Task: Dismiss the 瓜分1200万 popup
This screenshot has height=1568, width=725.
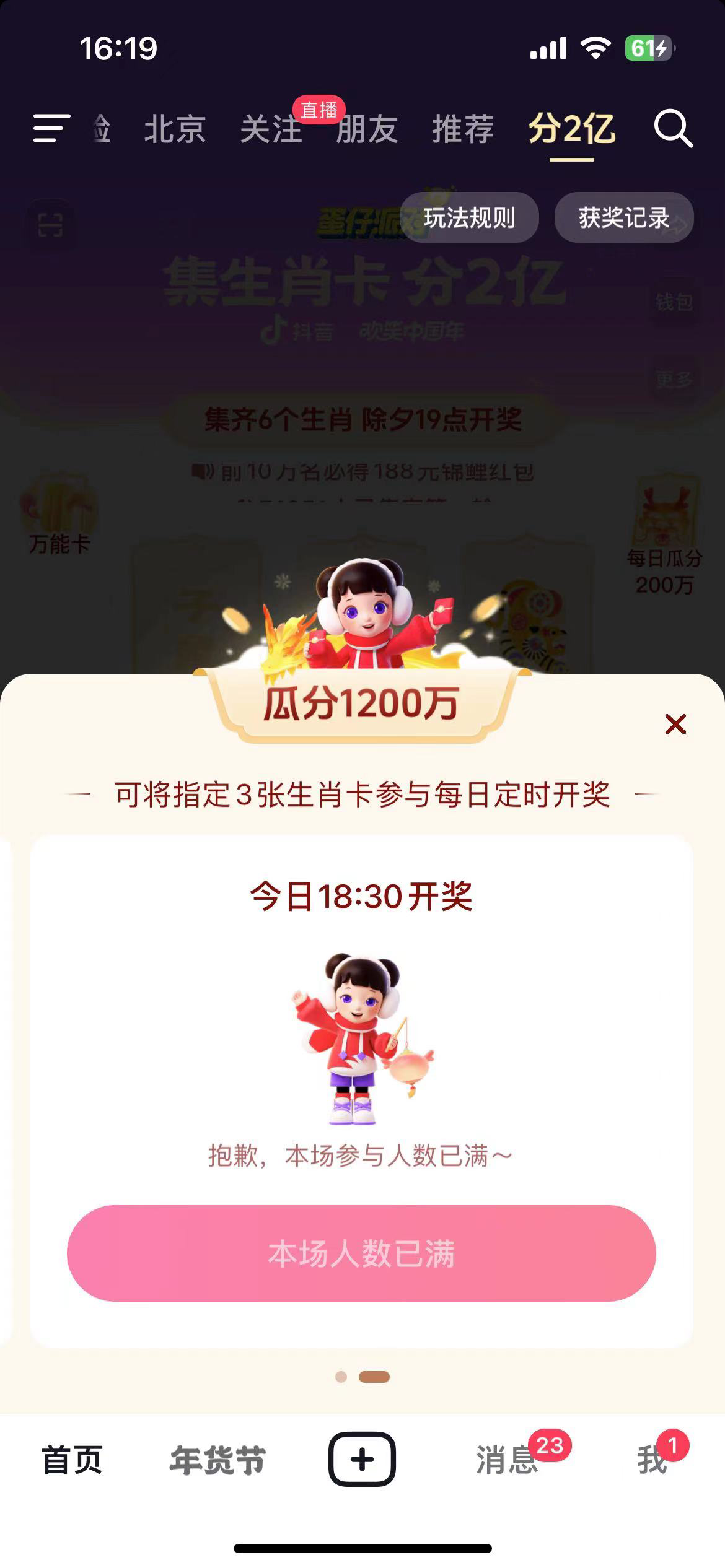Action: (675, 724)
